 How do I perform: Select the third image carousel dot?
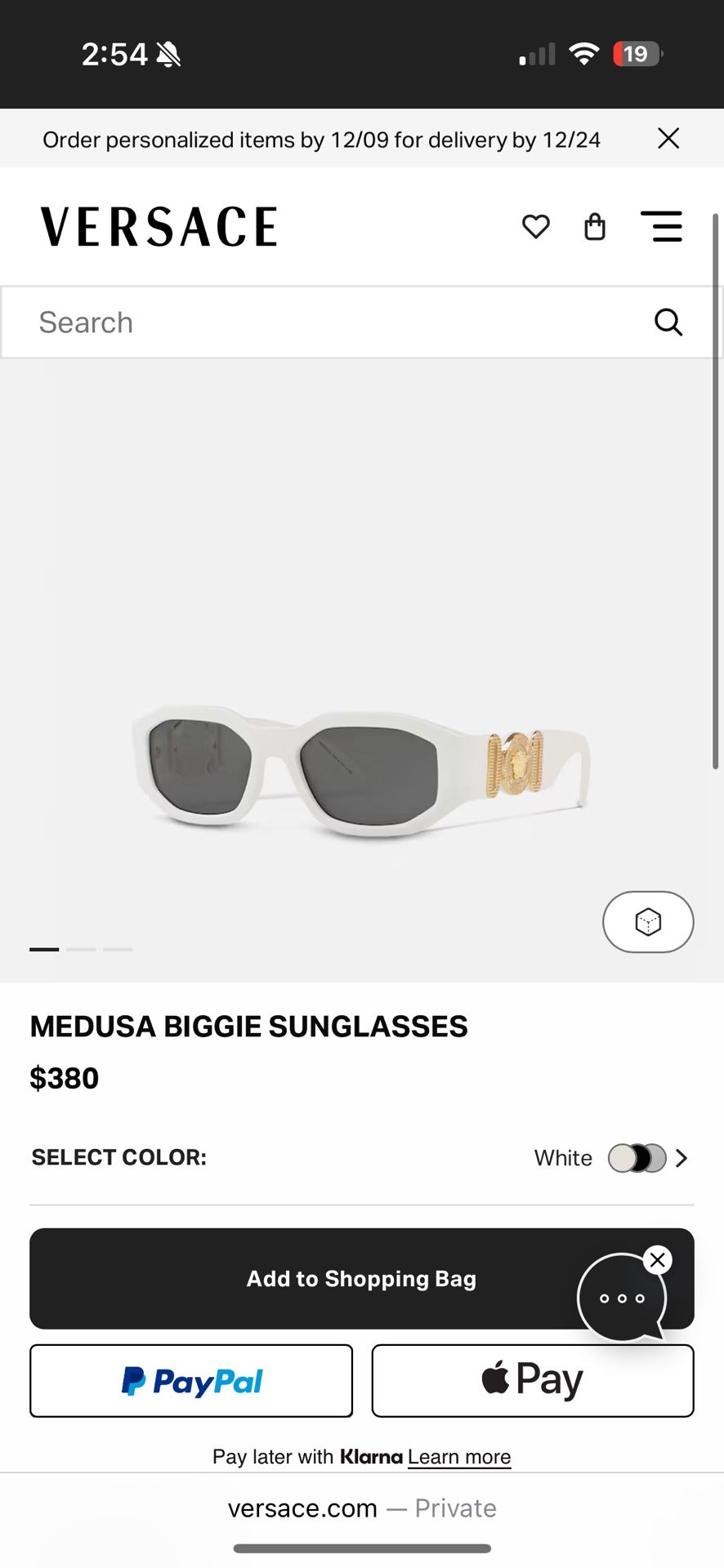click(x=118, y=949)
